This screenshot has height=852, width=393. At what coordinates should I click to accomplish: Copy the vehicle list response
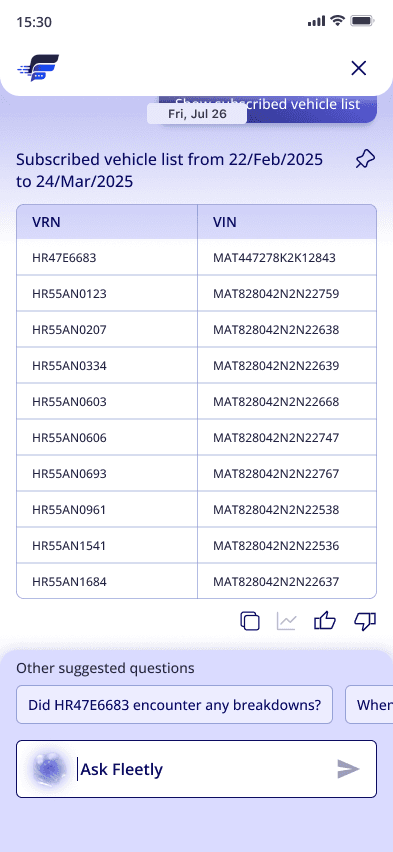pos(249,621)
